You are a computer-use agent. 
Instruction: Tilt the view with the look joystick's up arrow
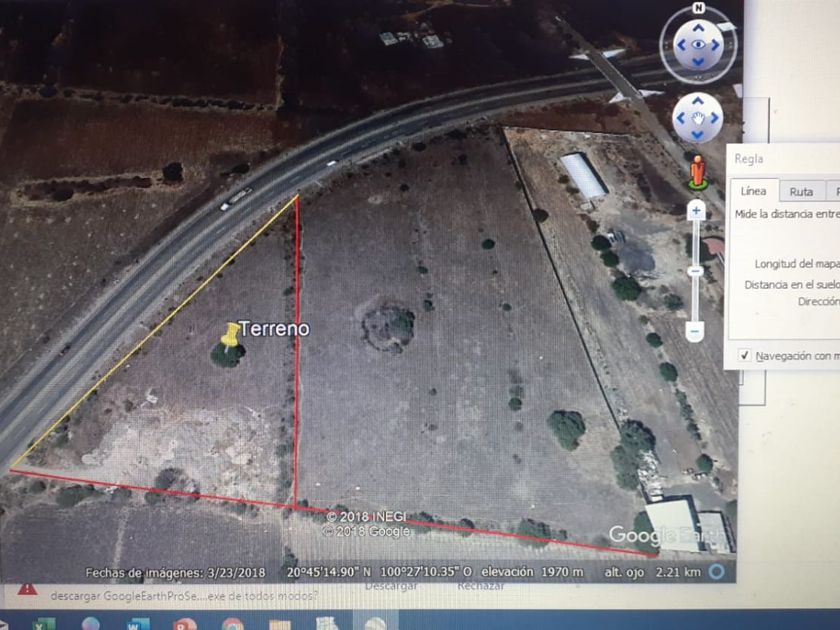(x=698, y=27)
